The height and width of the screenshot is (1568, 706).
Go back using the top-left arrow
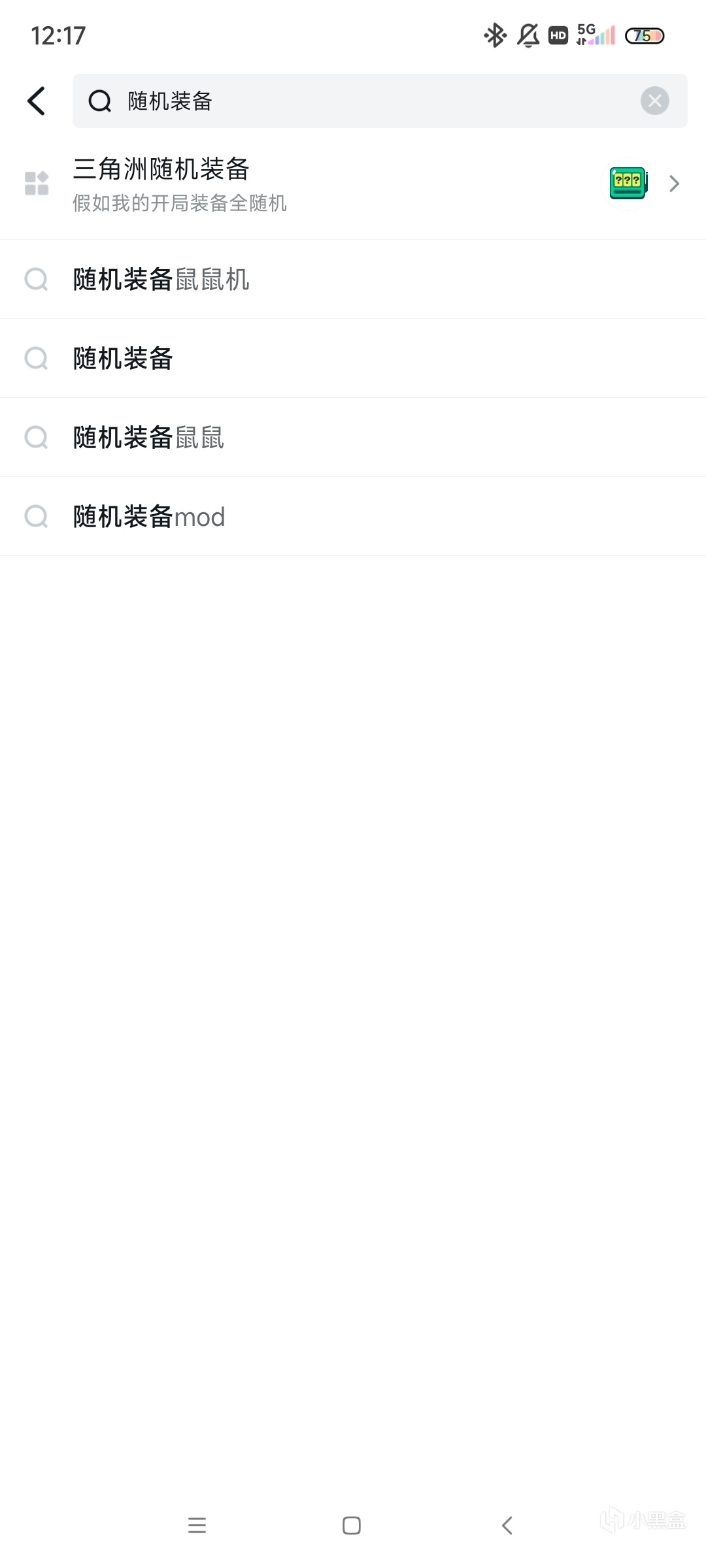(x=37, y=101)
